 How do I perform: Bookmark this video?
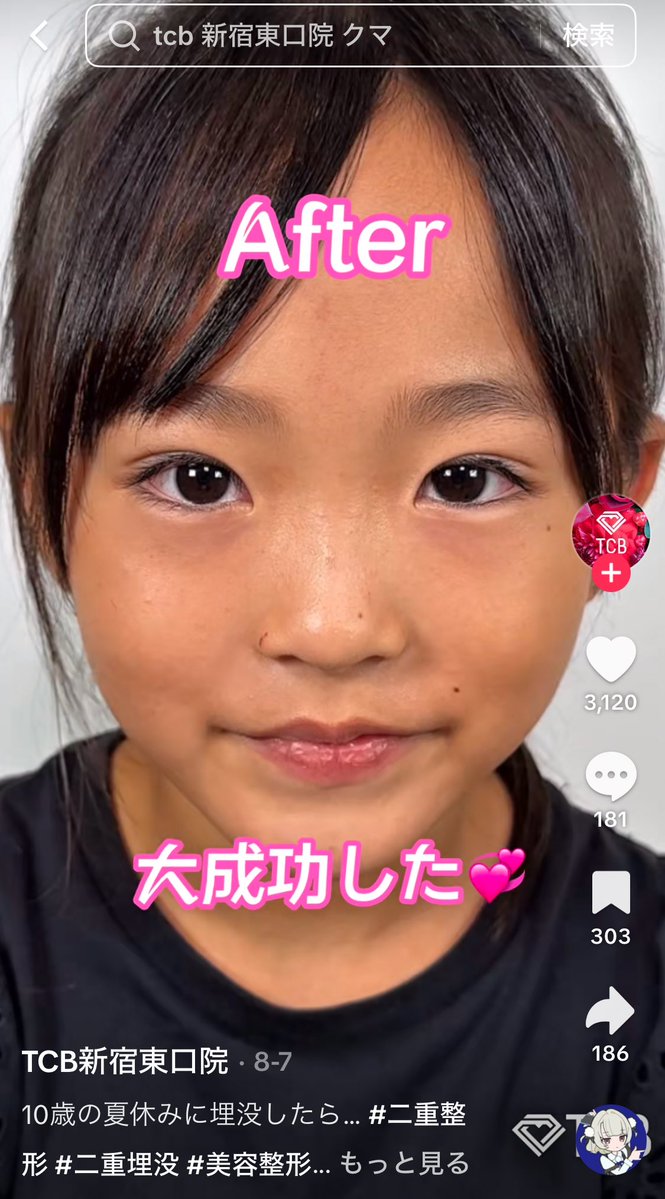coord(610,894)
